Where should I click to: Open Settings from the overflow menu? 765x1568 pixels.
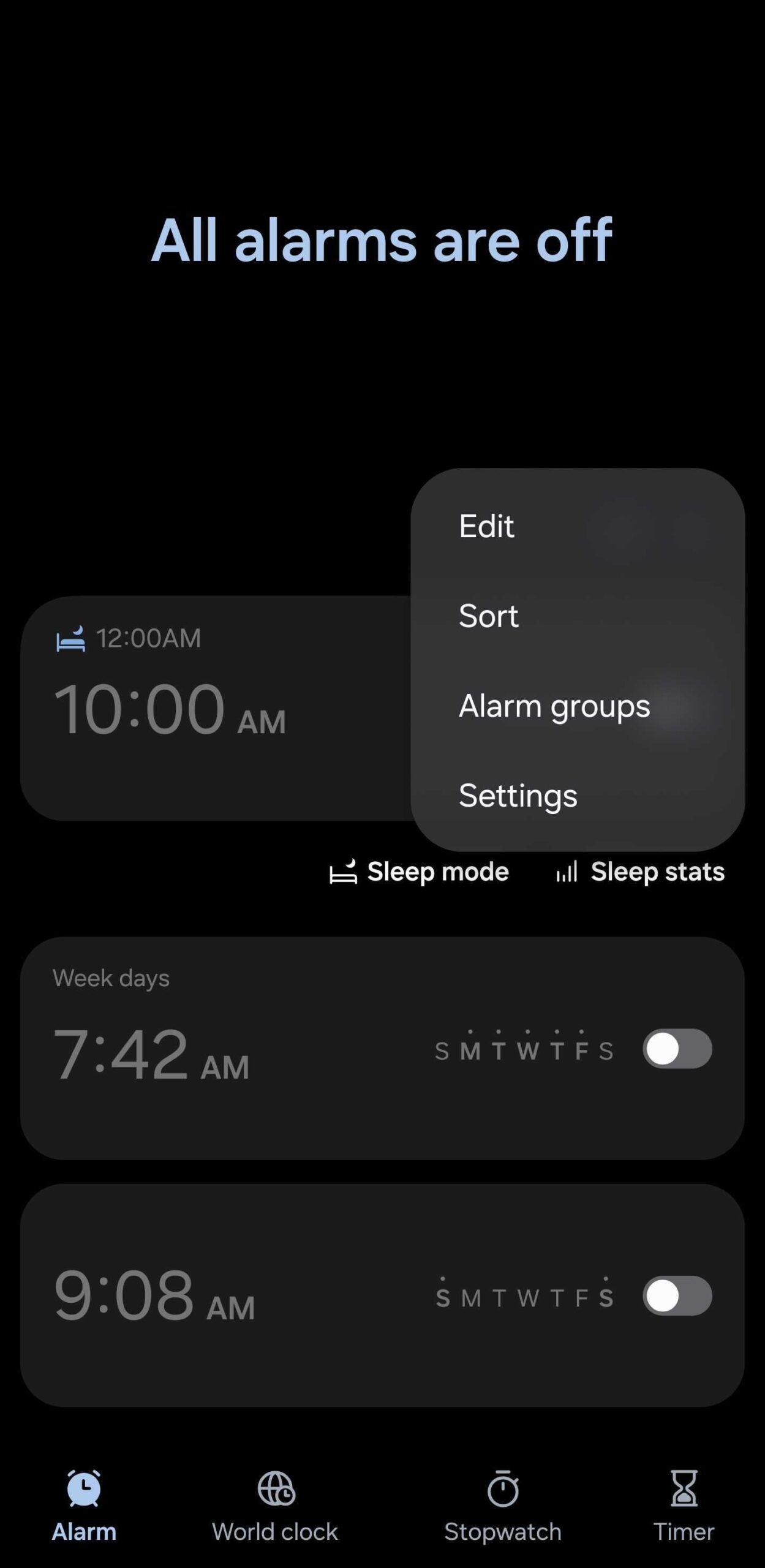pos(518,795)
